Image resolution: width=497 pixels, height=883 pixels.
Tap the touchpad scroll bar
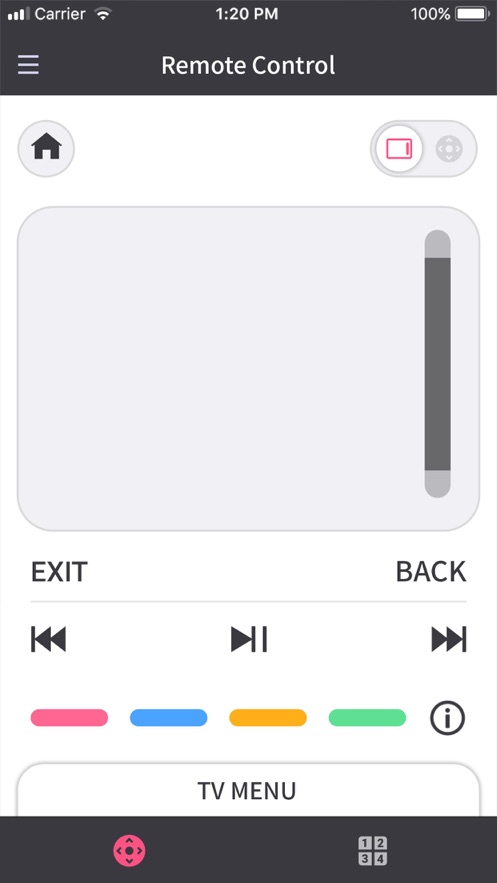coord(437,364)
